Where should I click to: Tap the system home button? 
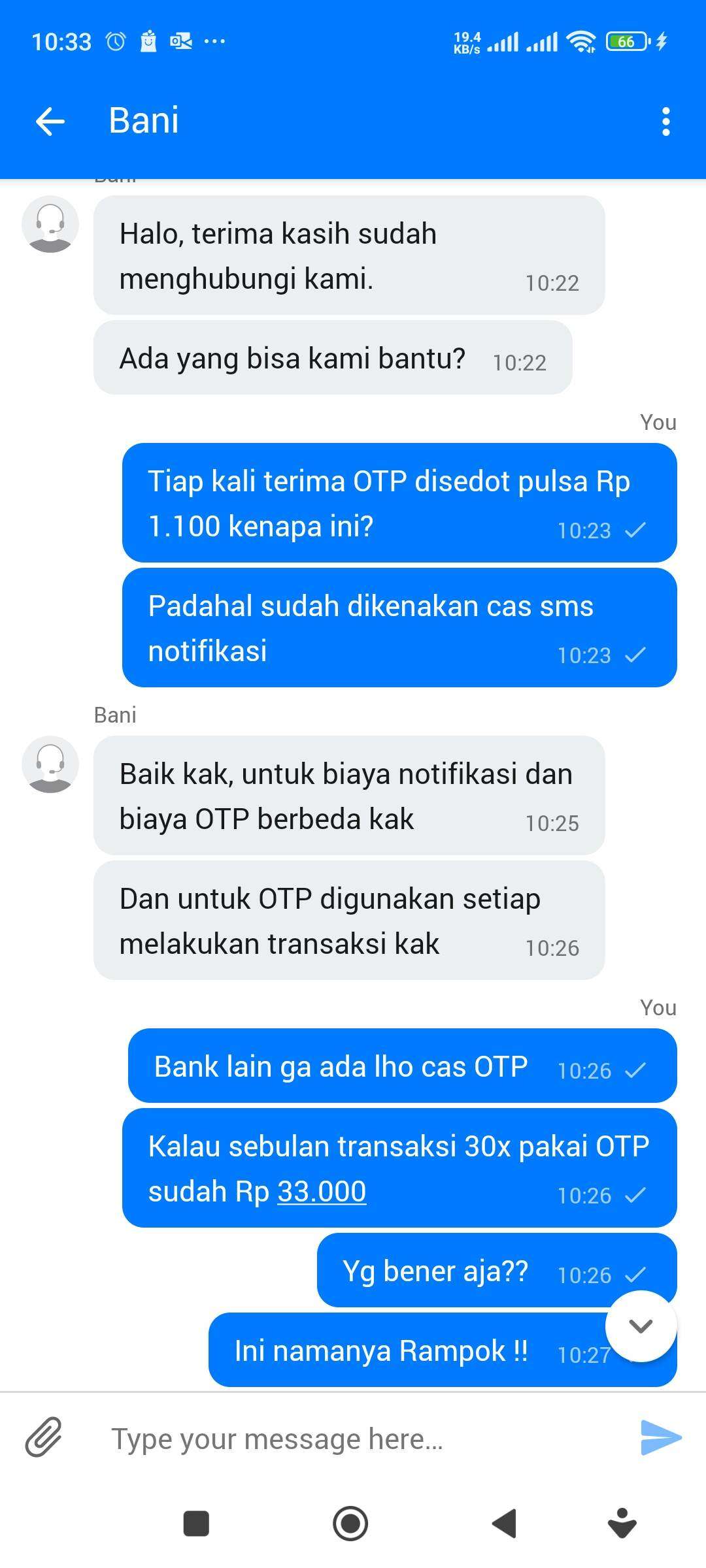point(350,1524)
